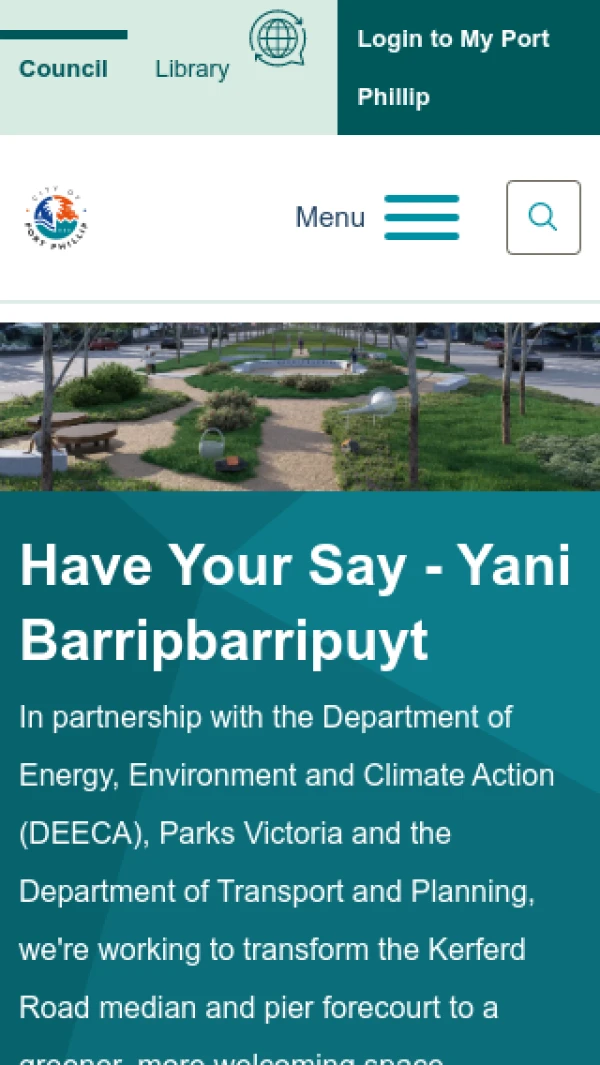Switch to the Library tab
Viewport: 600px width, 1065px height.
pyautogui.click(x=192, y=69)
